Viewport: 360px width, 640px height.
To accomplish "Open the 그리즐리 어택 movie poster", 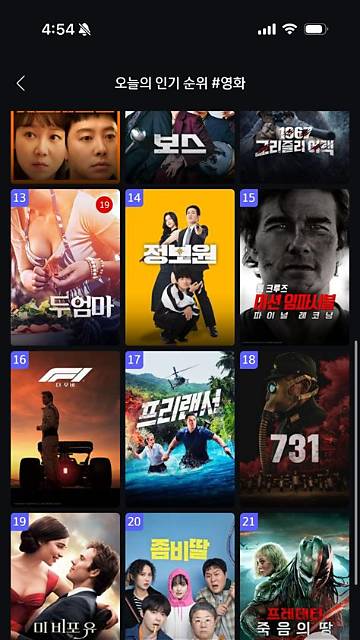I will click(x=295, y=147).
